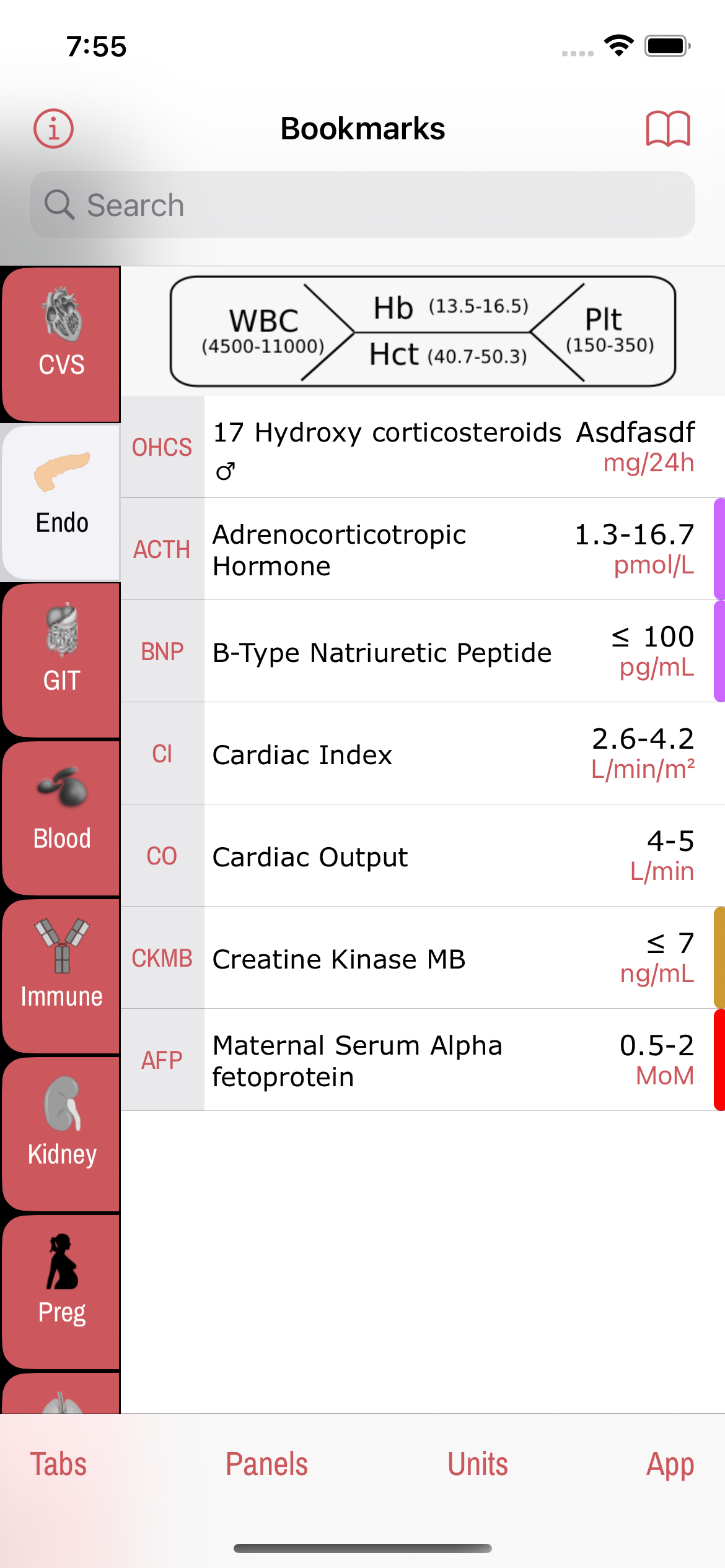The height and width of the screenshot is (1568, 725).
Task: Go to the Kidney category
Action: click(61, 1134)
